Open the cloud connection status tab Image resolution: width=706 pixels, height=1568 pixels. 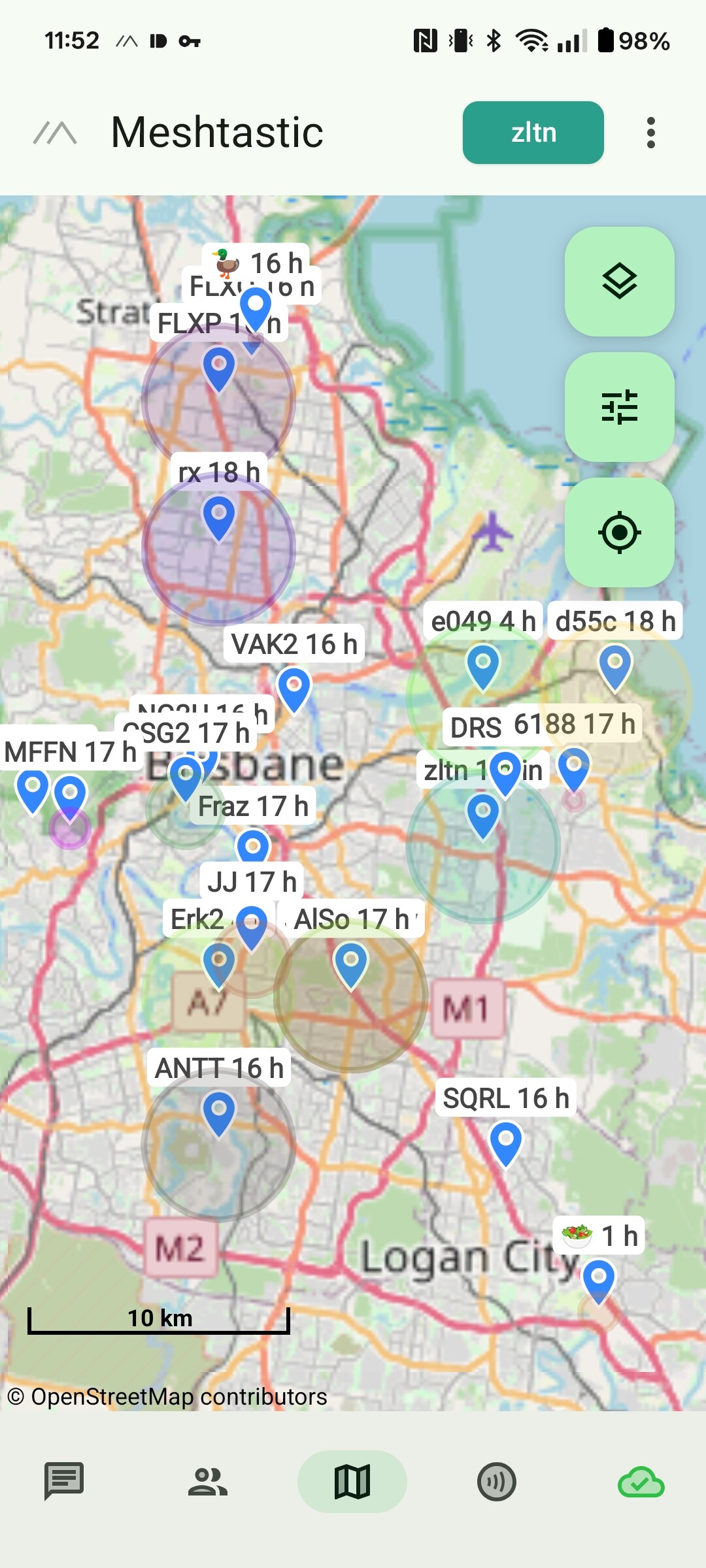point(641,1481)
